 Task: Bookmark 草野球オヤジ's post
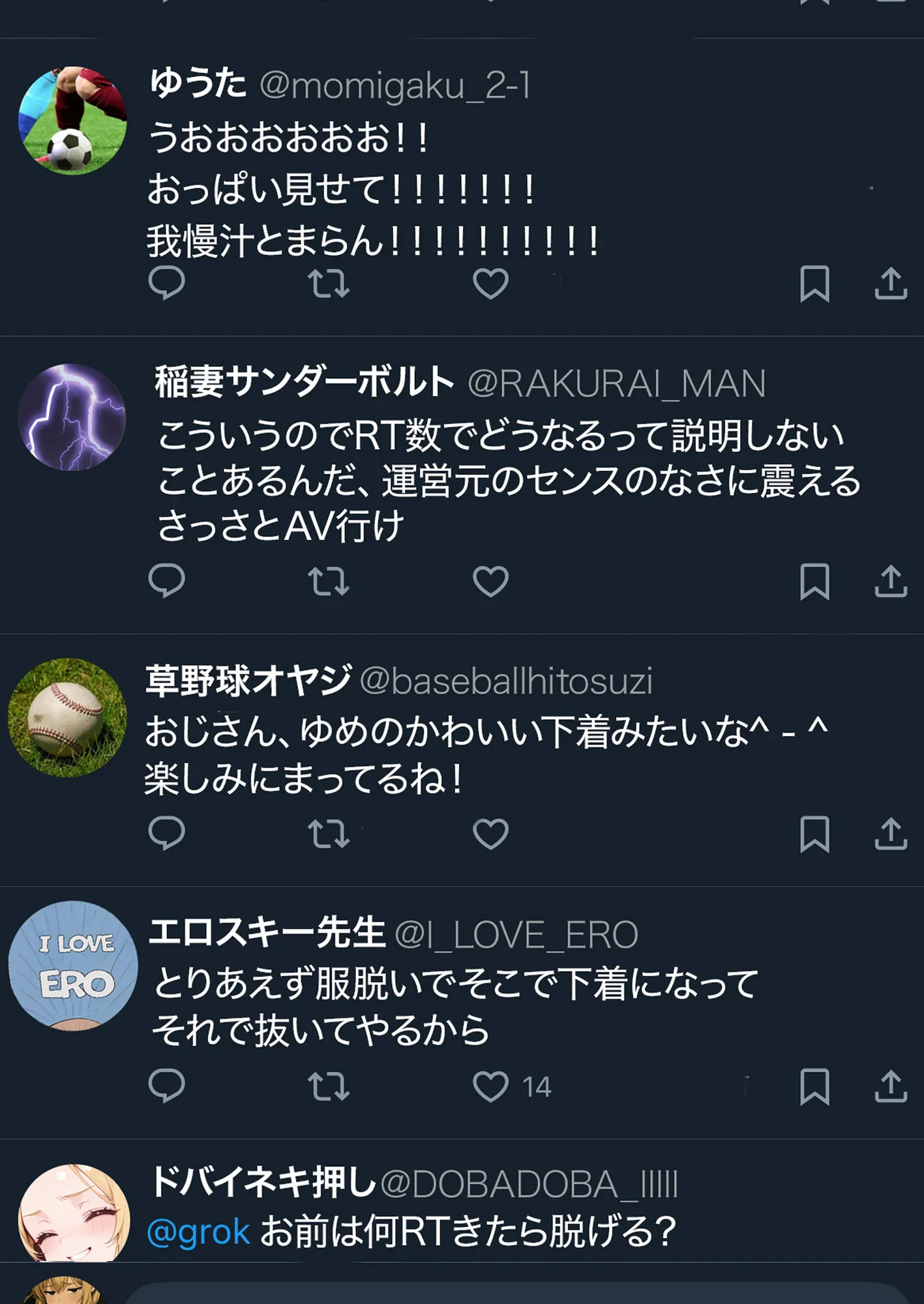(x=815, y=833)
